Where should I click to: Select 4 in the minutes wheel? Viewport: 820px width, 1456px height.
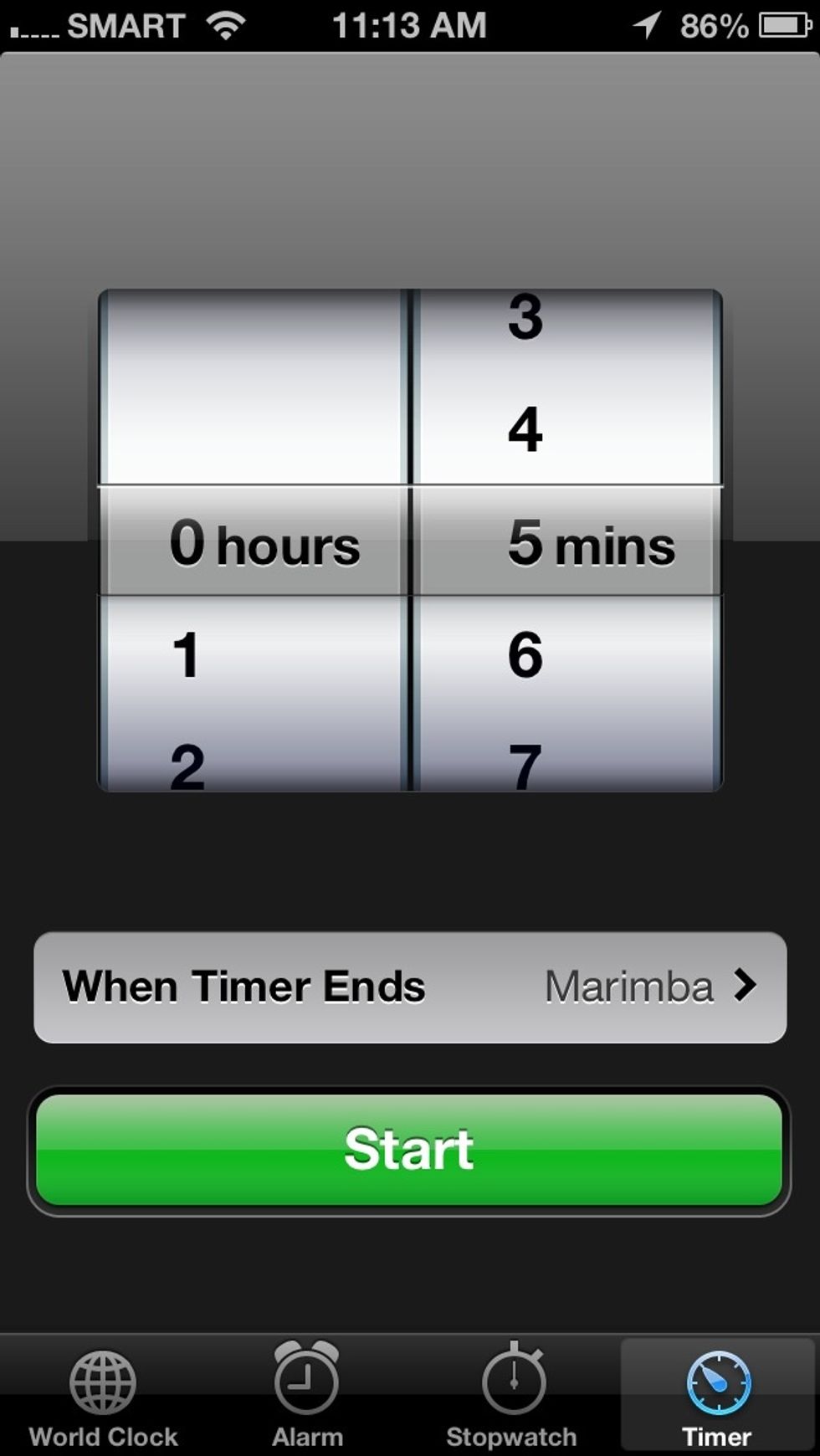pyautogui.click(x=525, y=430)
